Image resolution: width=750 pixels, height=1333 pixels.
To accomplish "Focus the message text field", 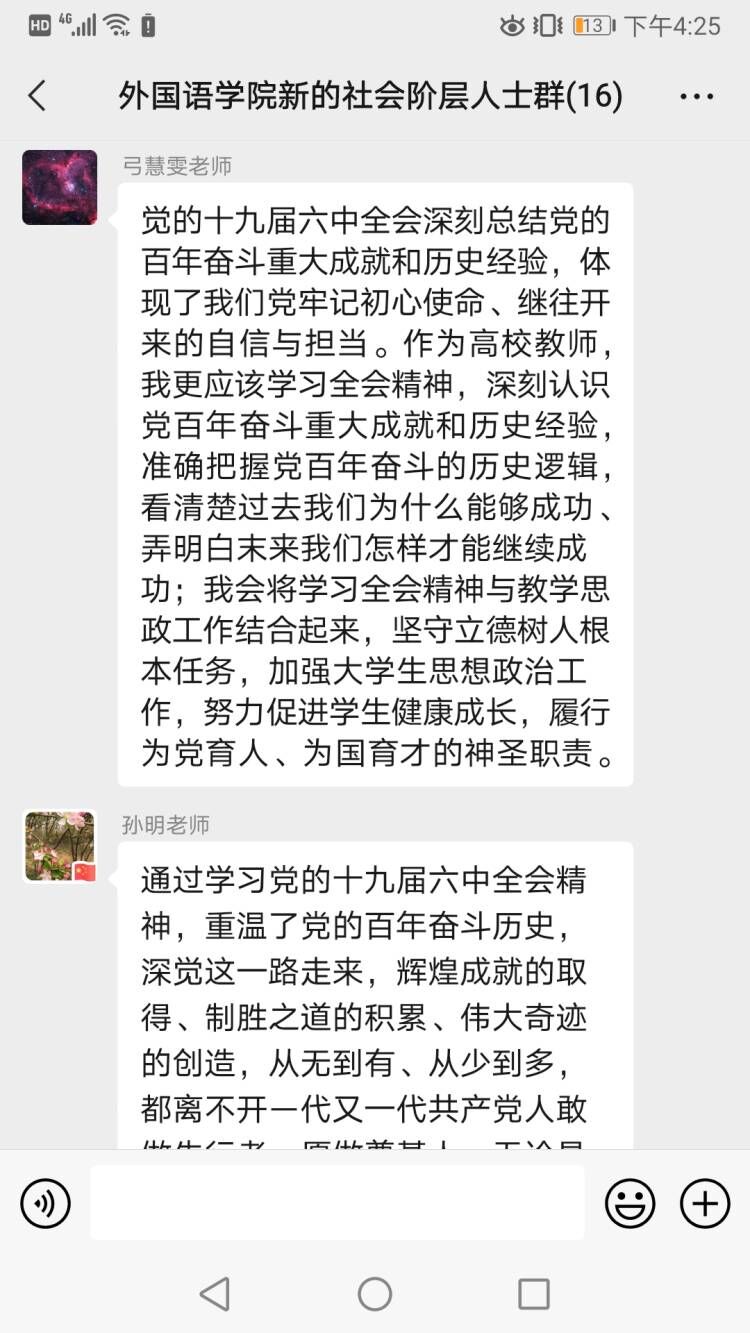I will pos(337,1203).
